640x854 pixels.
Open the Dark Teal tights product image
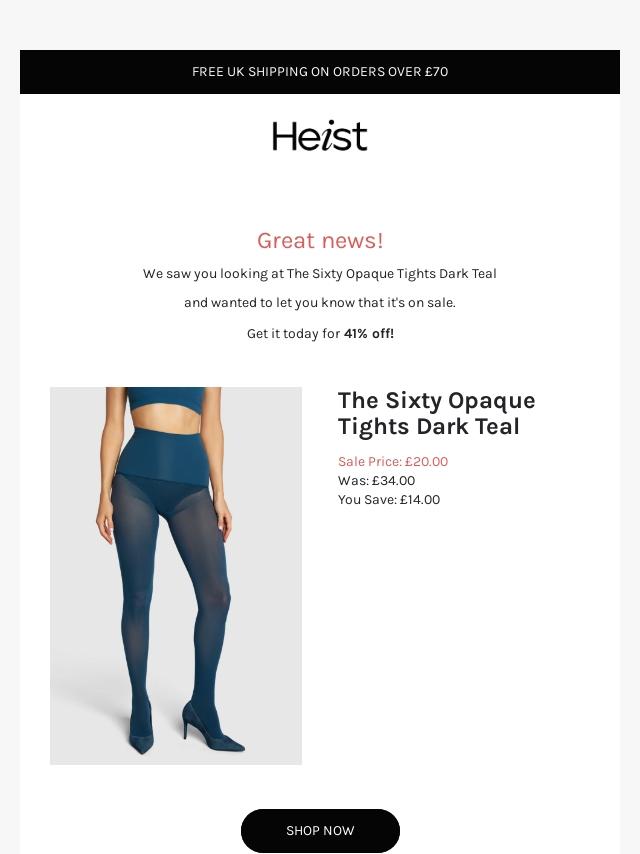click(176, 575)
